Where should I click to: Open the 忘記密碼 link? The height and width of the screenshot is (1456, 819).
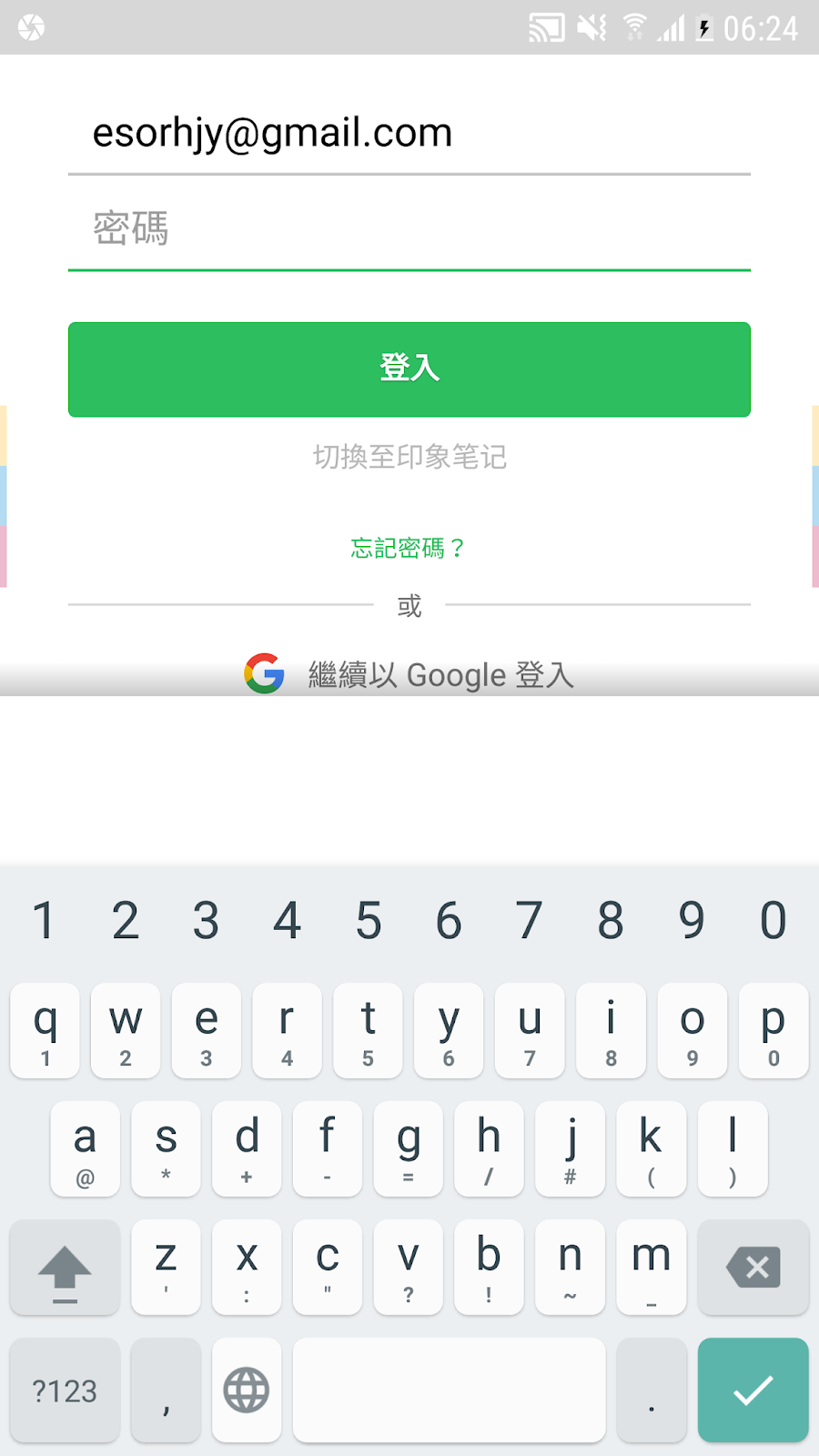coord(409,548)
